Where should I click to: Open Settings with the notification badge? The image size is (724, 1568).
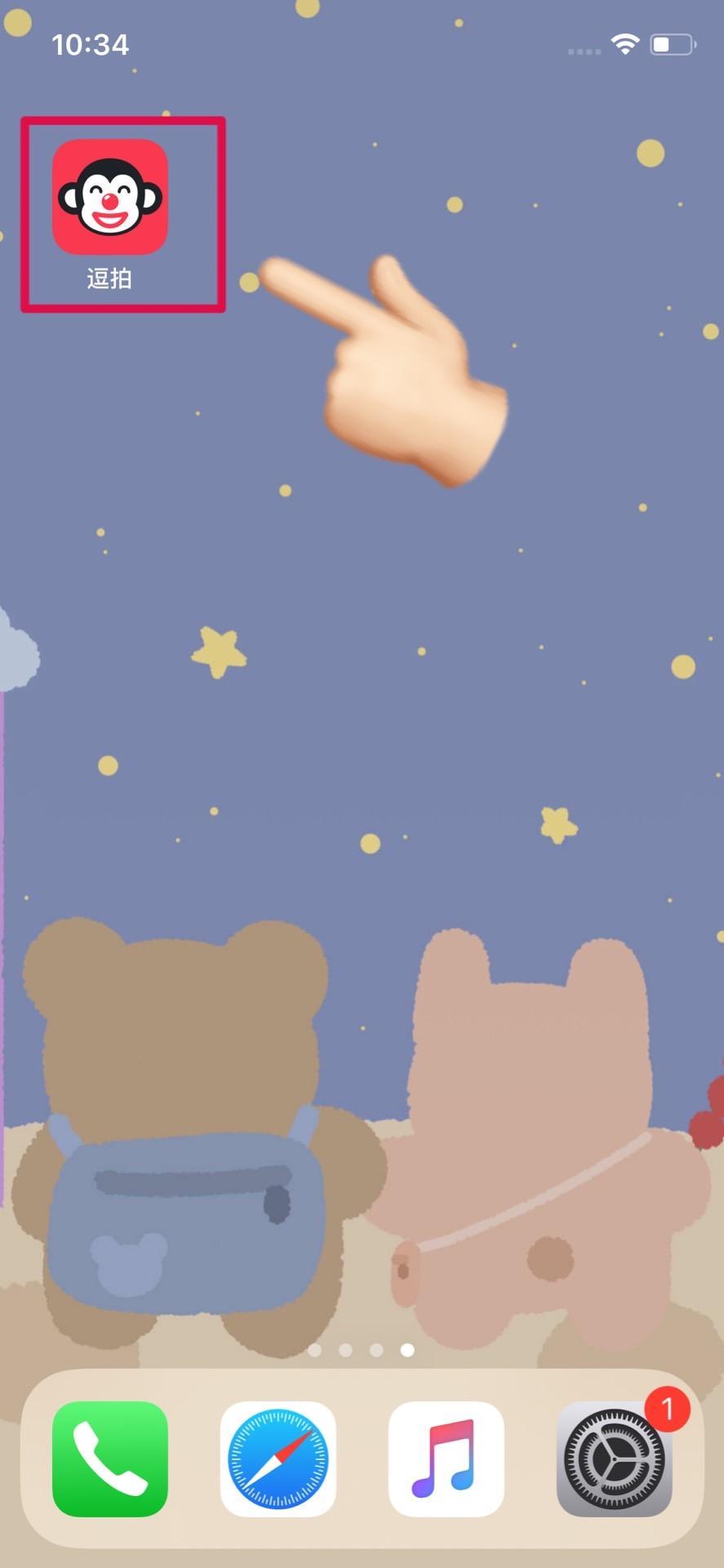click(x=614, y=1459)
